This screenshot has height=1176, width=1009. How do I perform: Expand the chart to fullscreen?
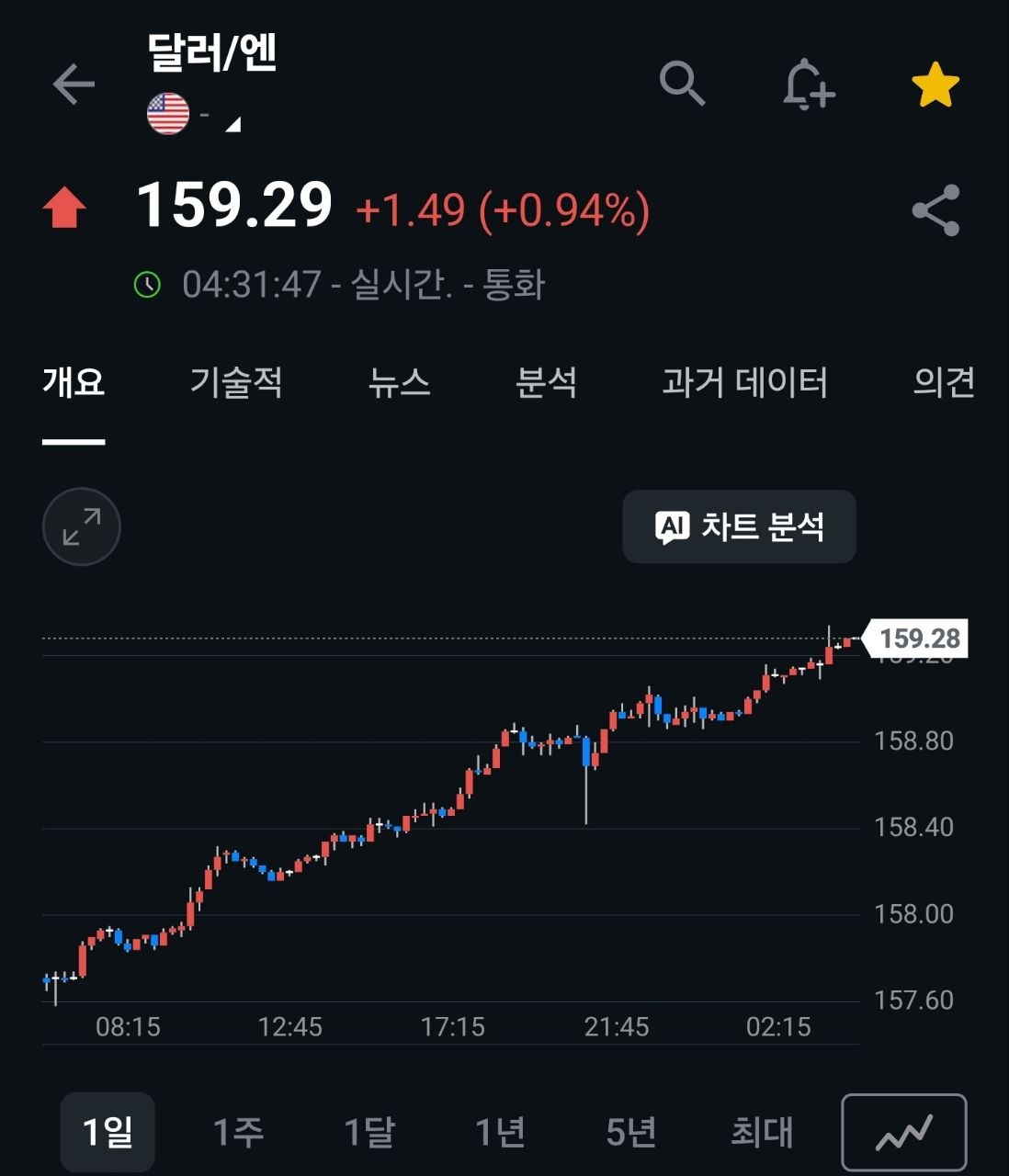[82, 526]
